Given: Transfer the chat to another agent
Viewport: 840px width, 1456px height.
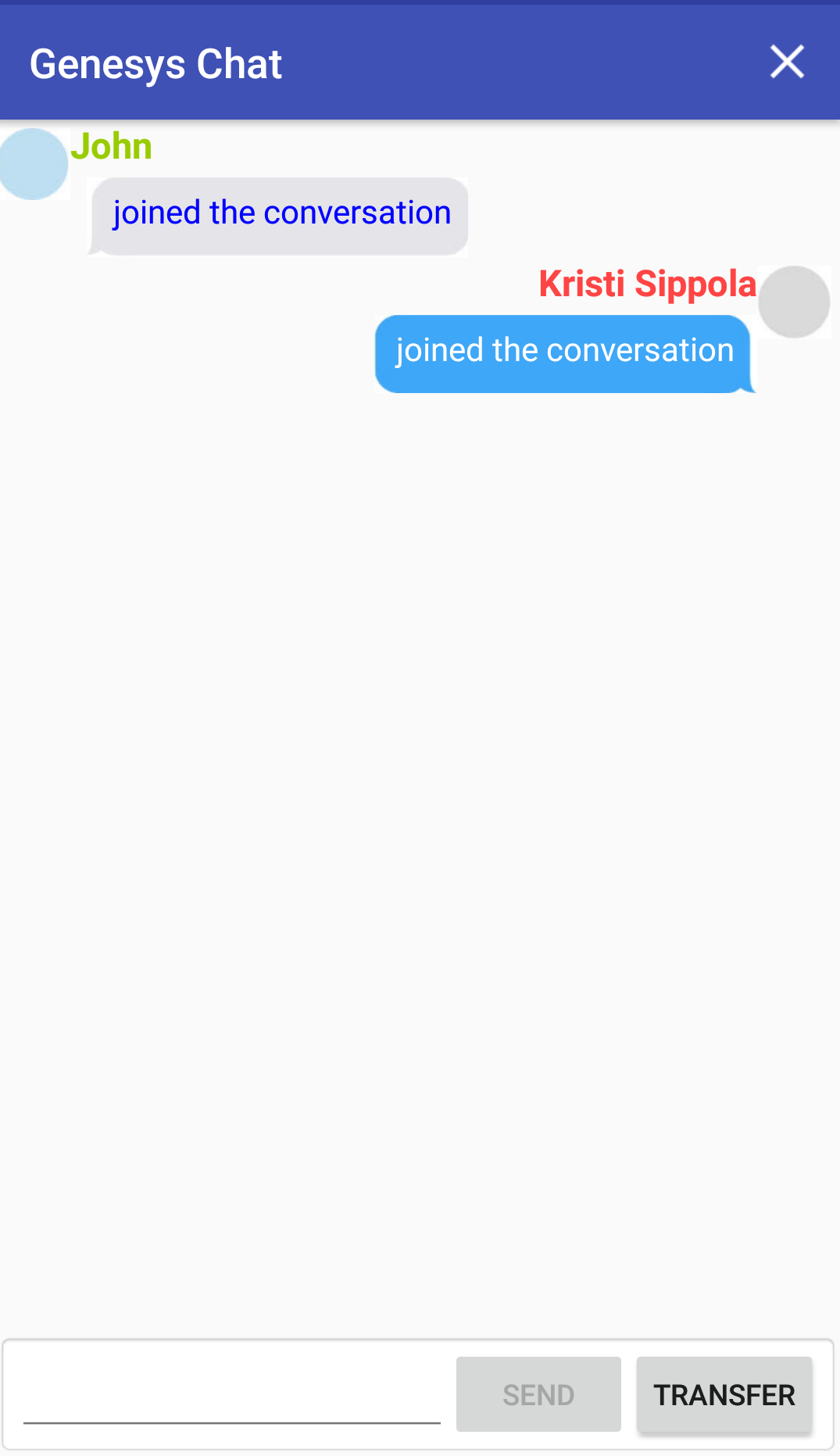Looking at the screenshot, I should tap(724, 1394).
